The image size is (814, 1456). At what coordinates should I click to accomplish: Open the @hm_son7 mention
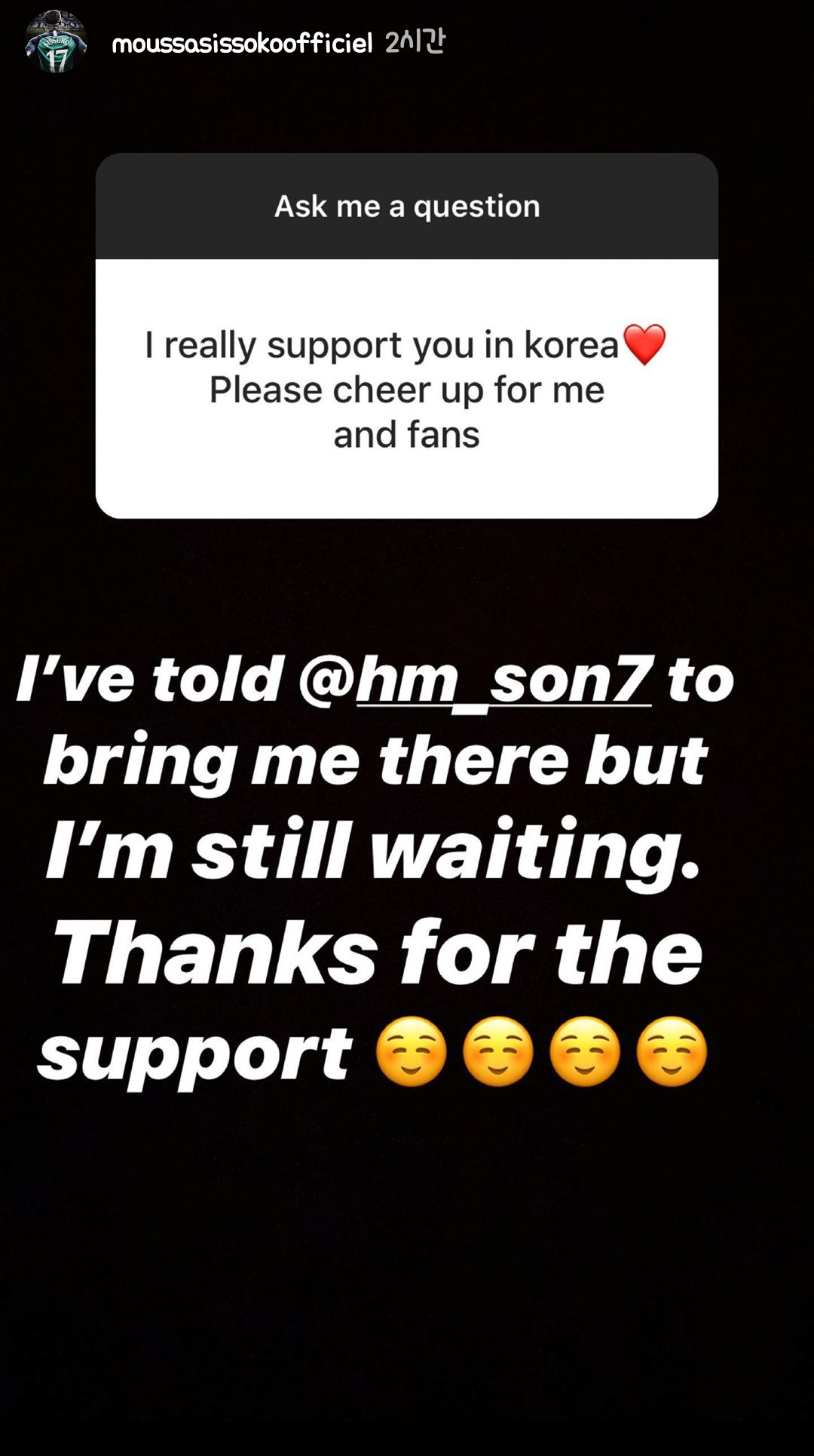click(476, 680)
